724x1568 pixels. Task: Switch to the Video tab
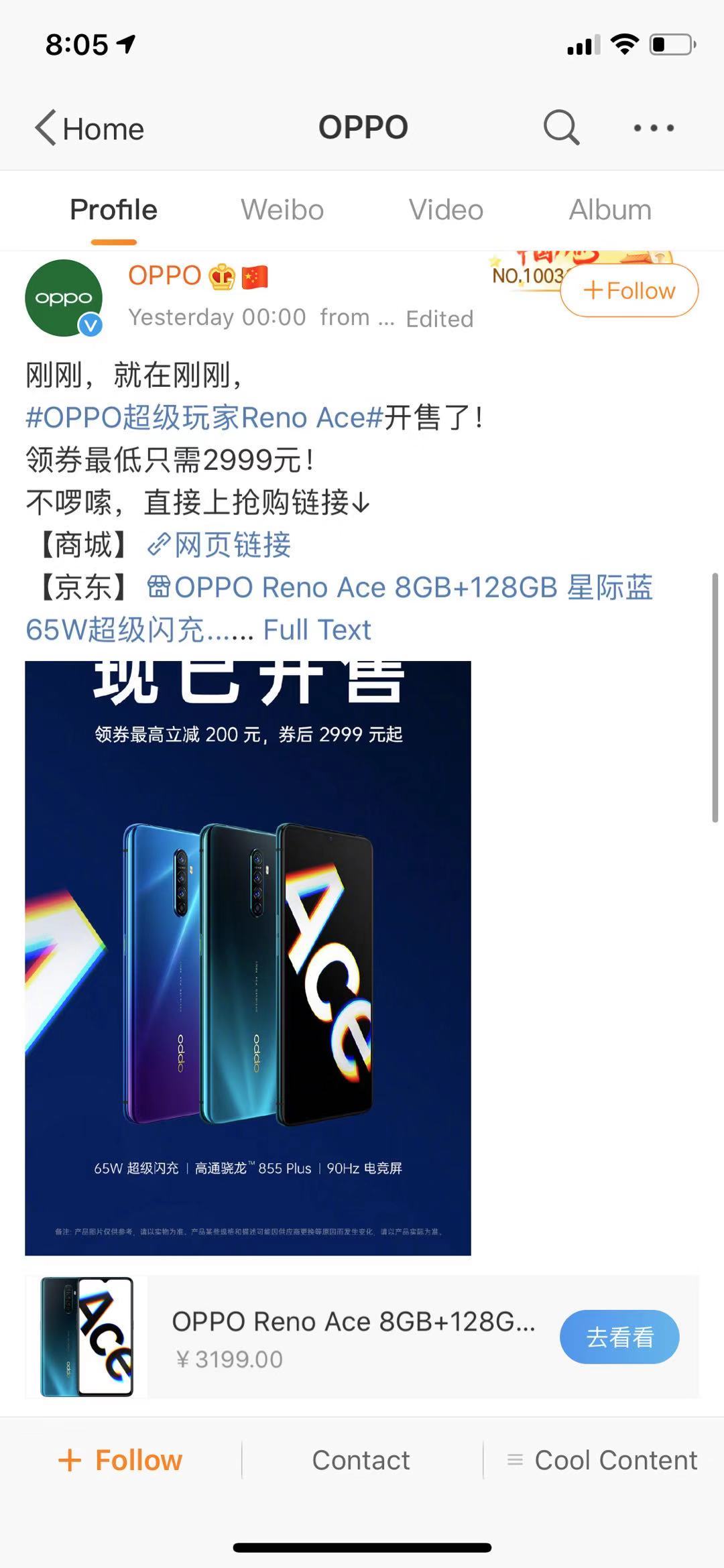pyautogui.click(x=446, y=210)
